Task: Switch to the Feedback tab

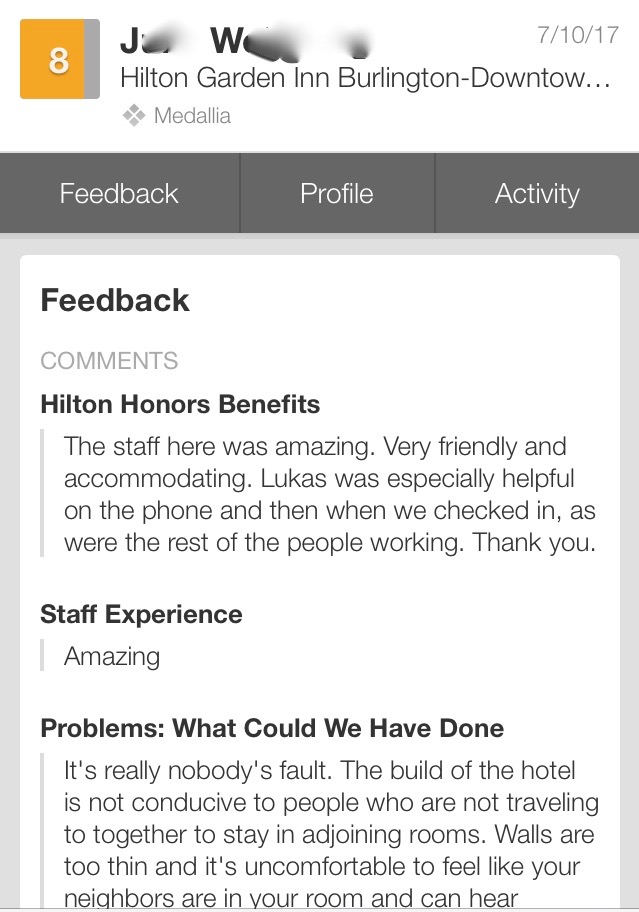Action: (119, 193)
